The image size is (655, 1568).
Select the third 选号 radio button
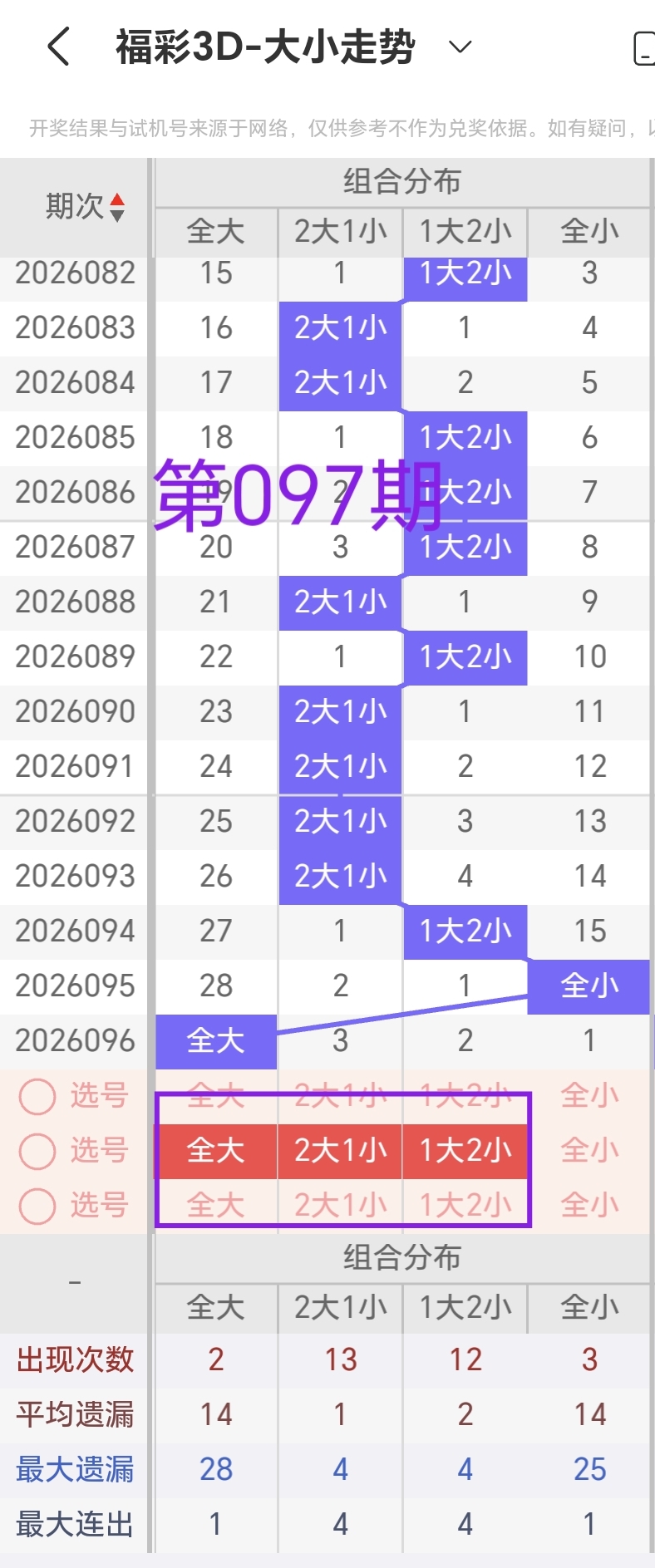coord(37,1206)
